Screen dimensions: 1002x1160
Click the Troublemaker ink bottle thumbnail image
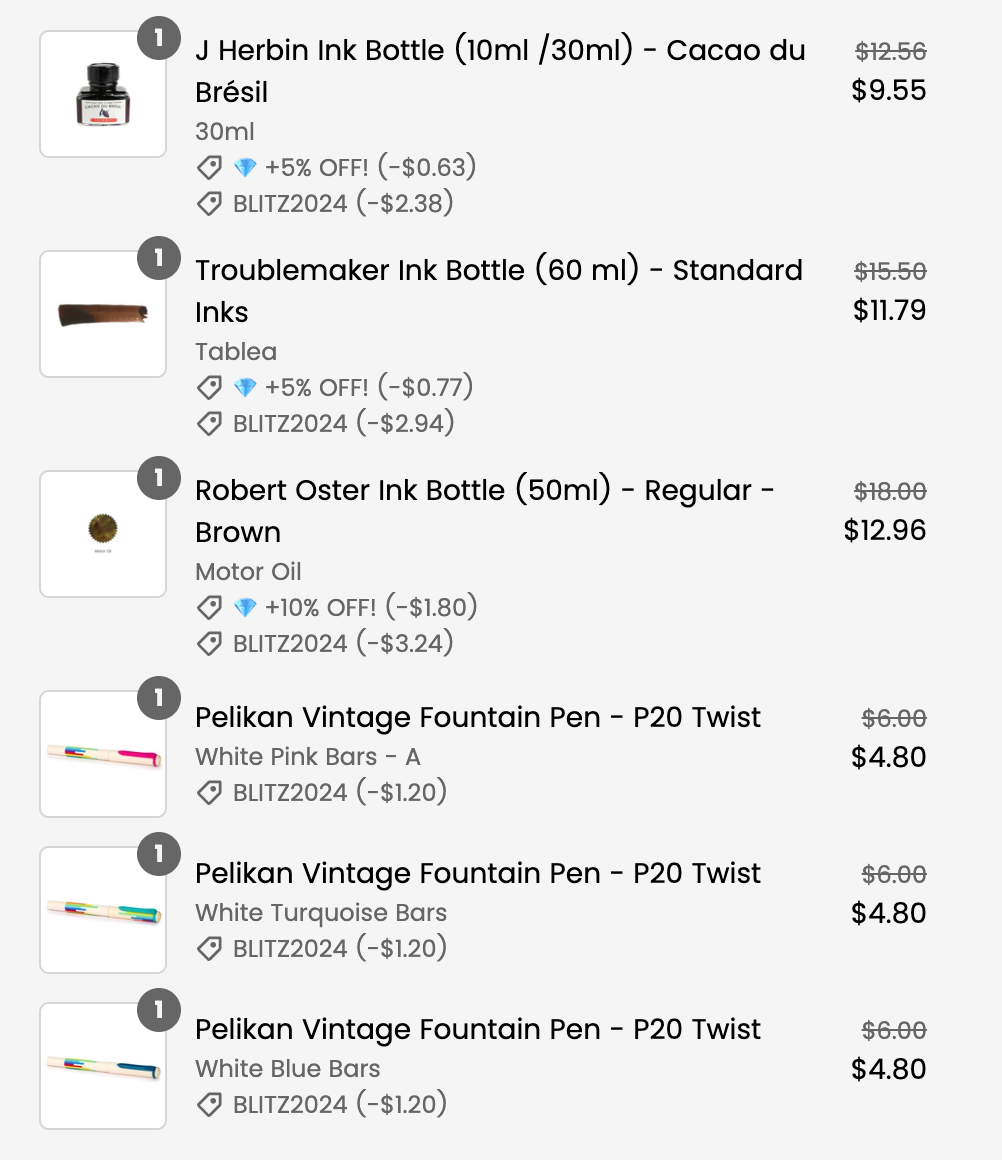pos(103,313)
